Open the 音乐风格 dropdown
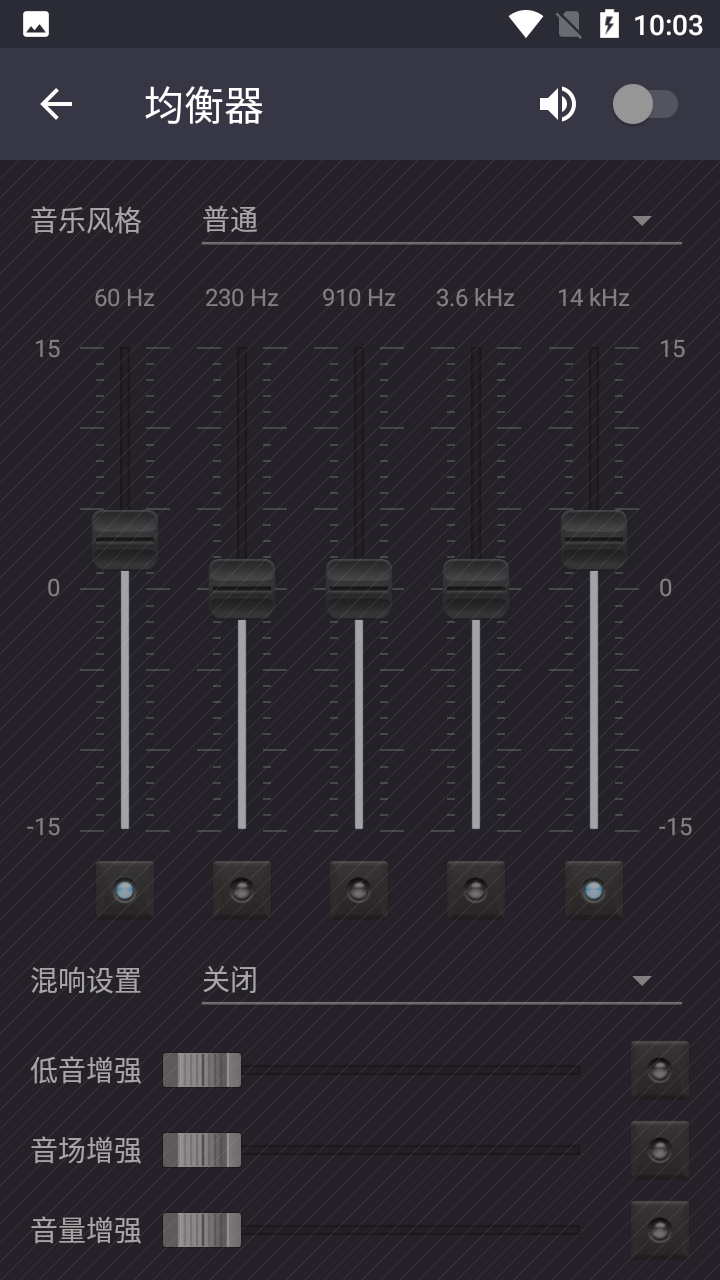This screenshot has height=1280, width=720. 441,221
